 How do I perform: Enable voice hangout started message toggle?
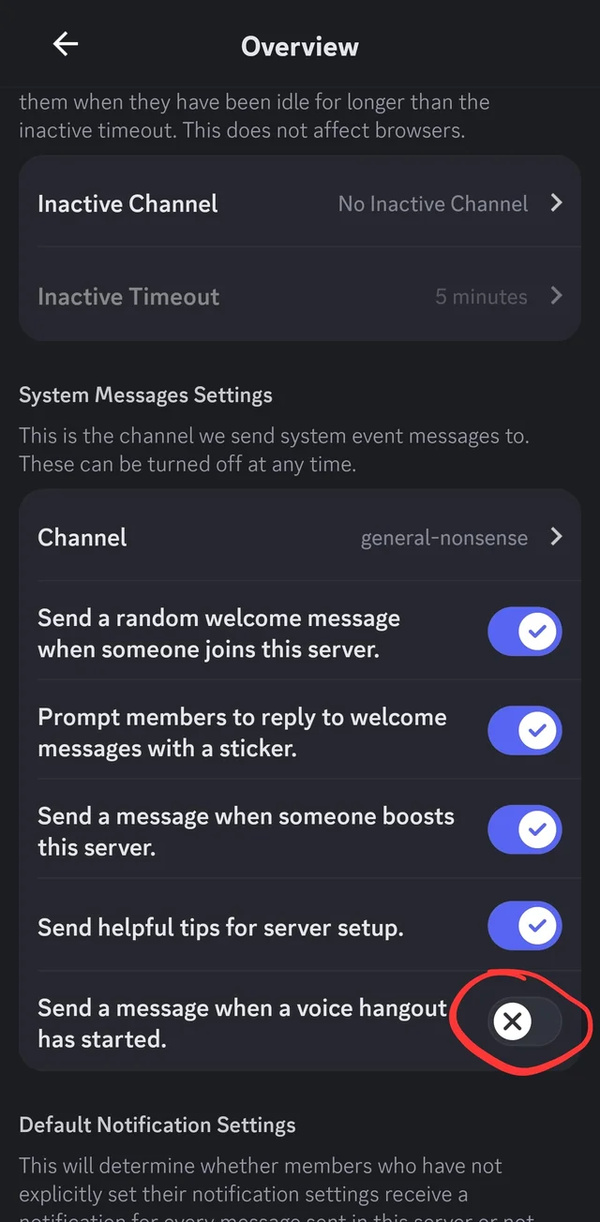525,1021
